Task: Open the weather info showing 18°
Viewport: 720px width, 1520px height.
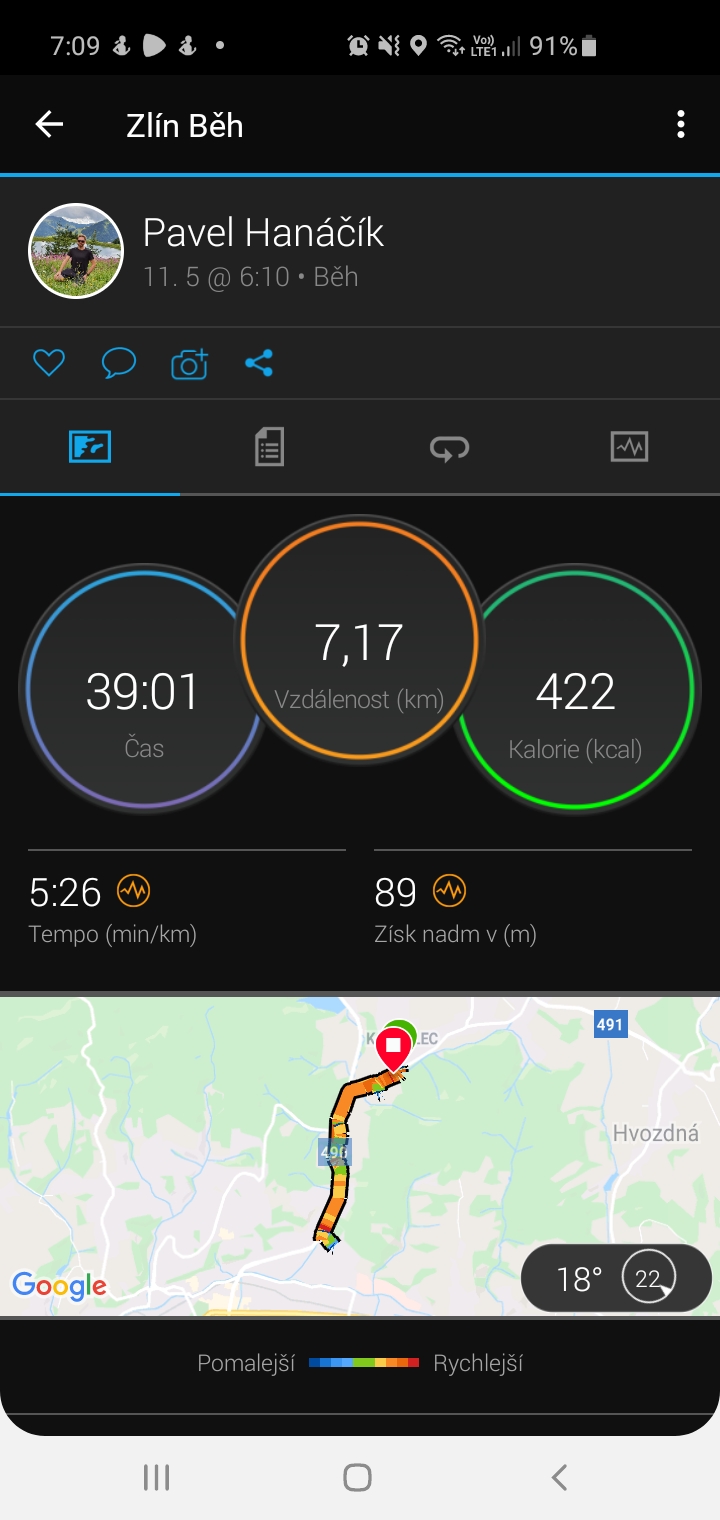Action: [616, 1278]
